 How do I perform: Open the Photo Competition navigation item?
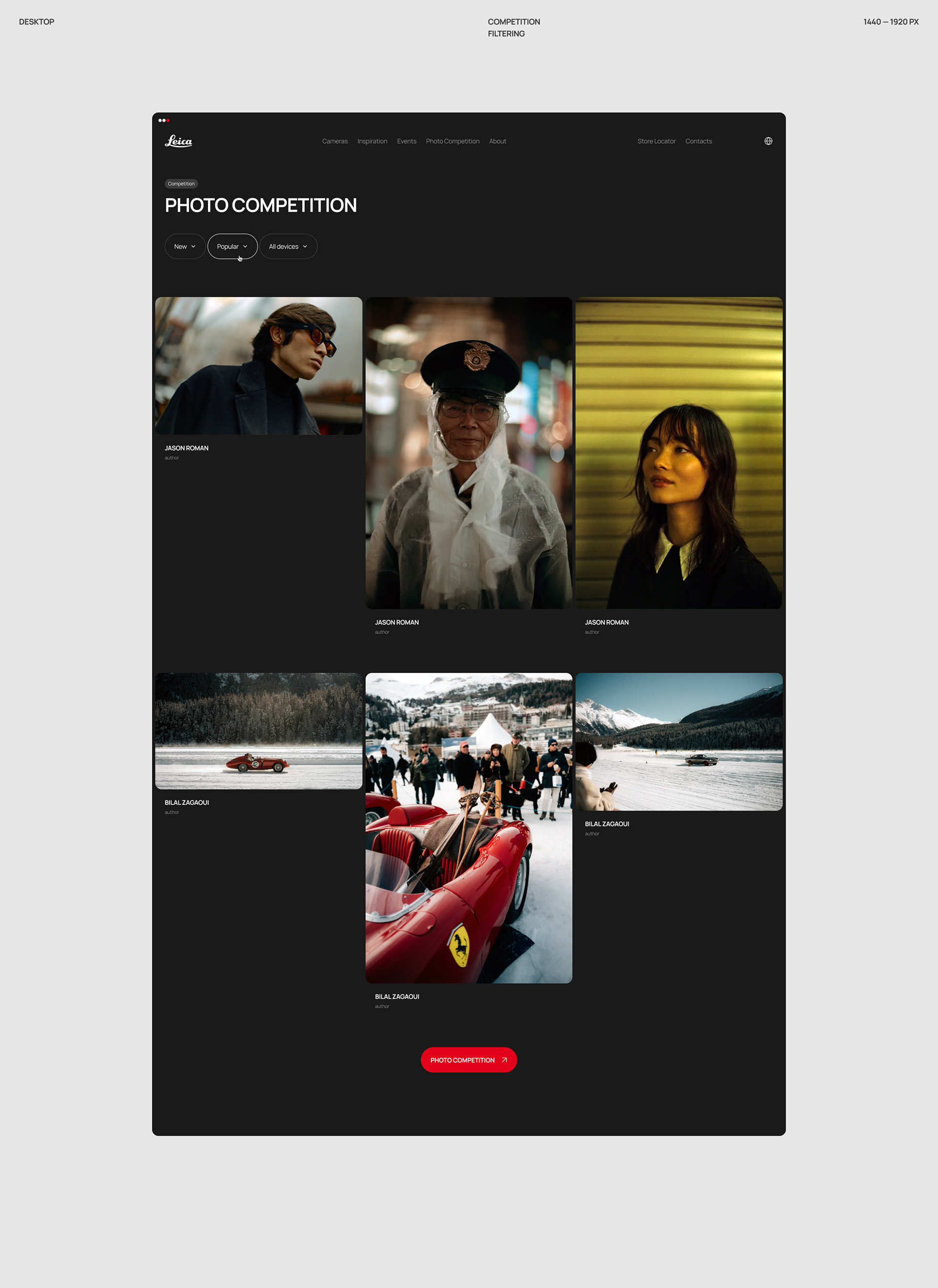point(452,141)
